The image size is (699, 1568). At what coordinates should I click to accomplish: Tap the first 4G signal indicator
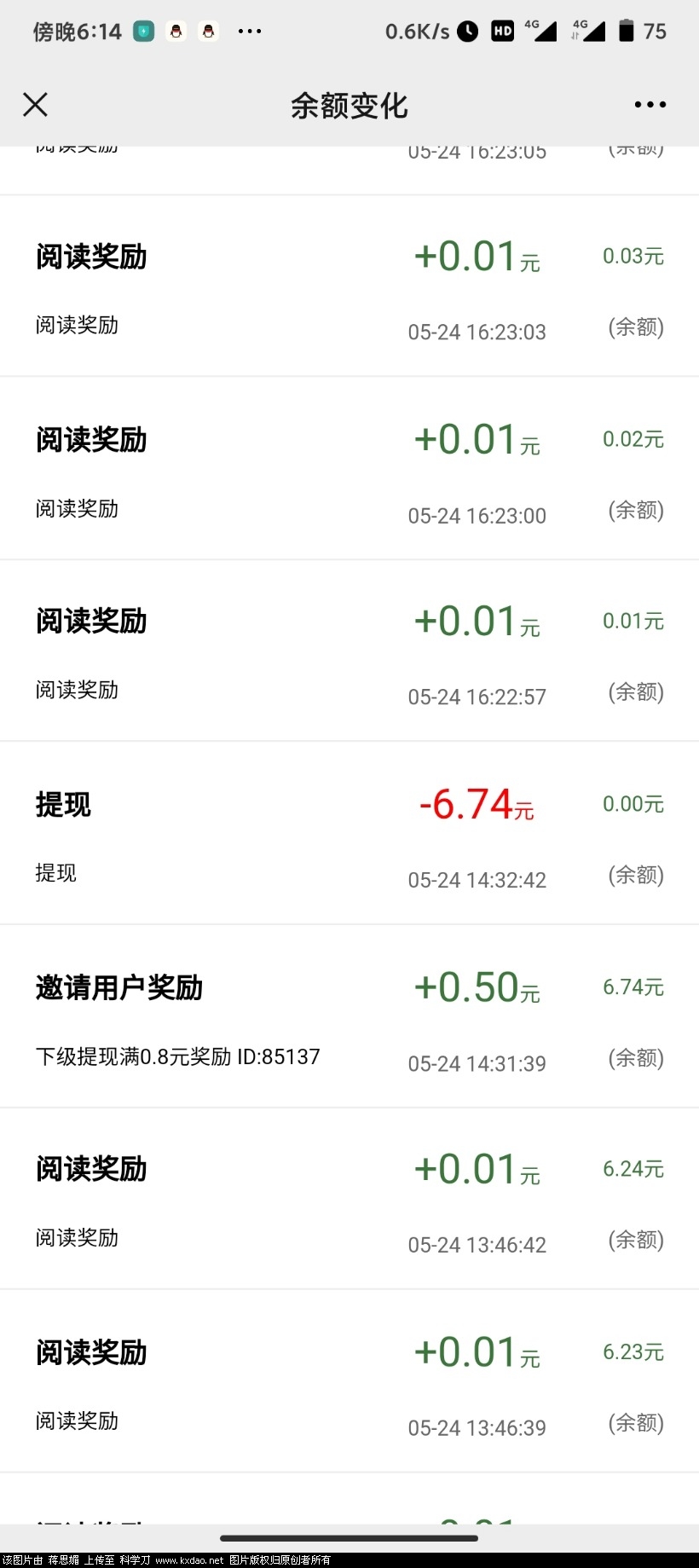540,31
